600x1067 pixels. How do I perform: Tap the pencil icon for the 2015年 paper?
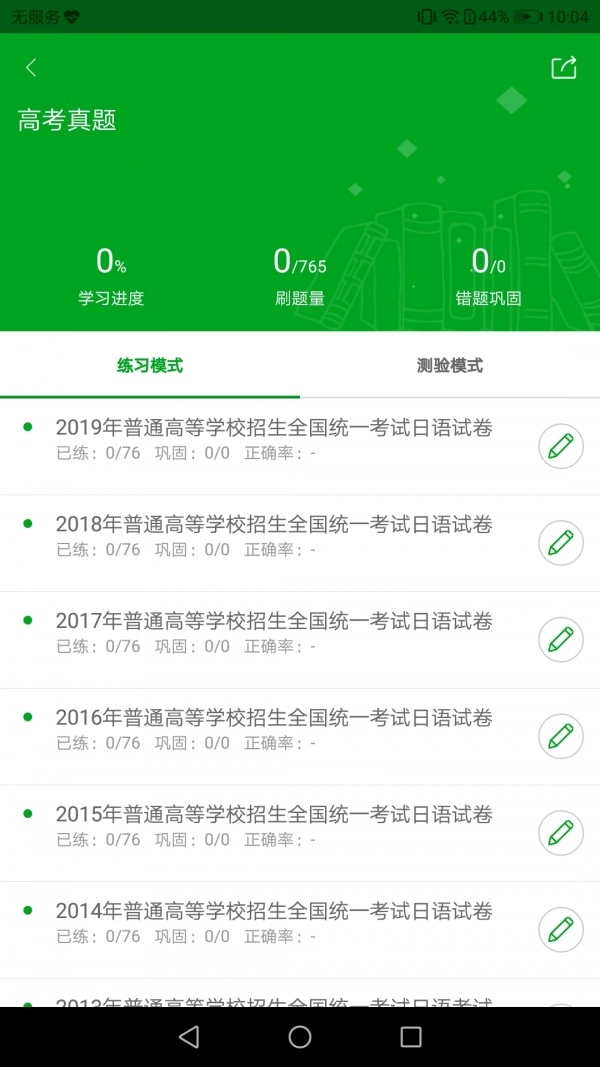pyautogui.click(x=561, y=833)
